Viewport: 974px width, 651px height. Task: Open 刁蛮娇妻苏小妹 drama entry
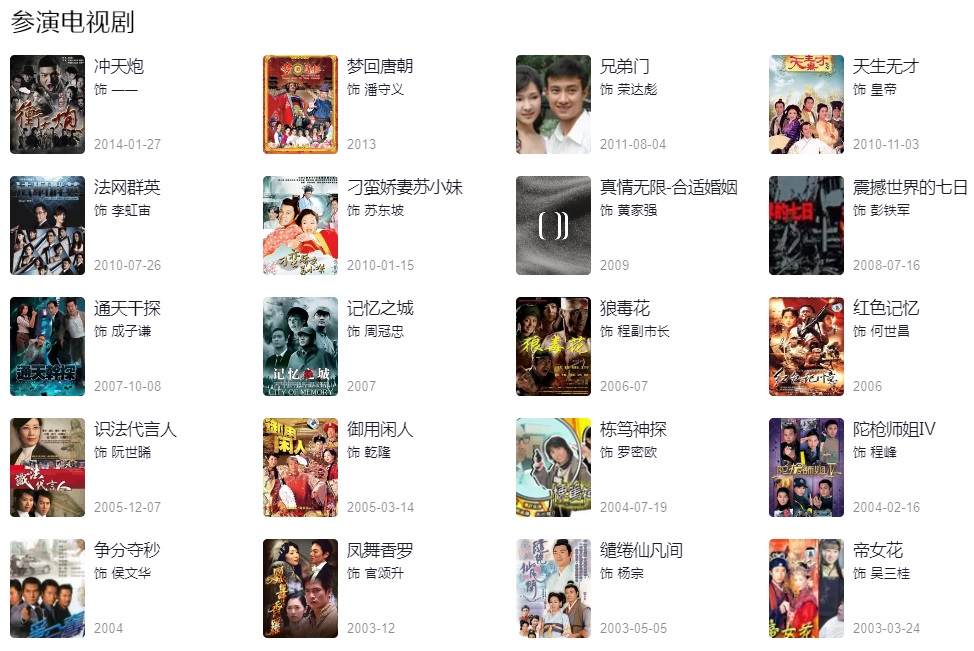click(x=404, y=188)
